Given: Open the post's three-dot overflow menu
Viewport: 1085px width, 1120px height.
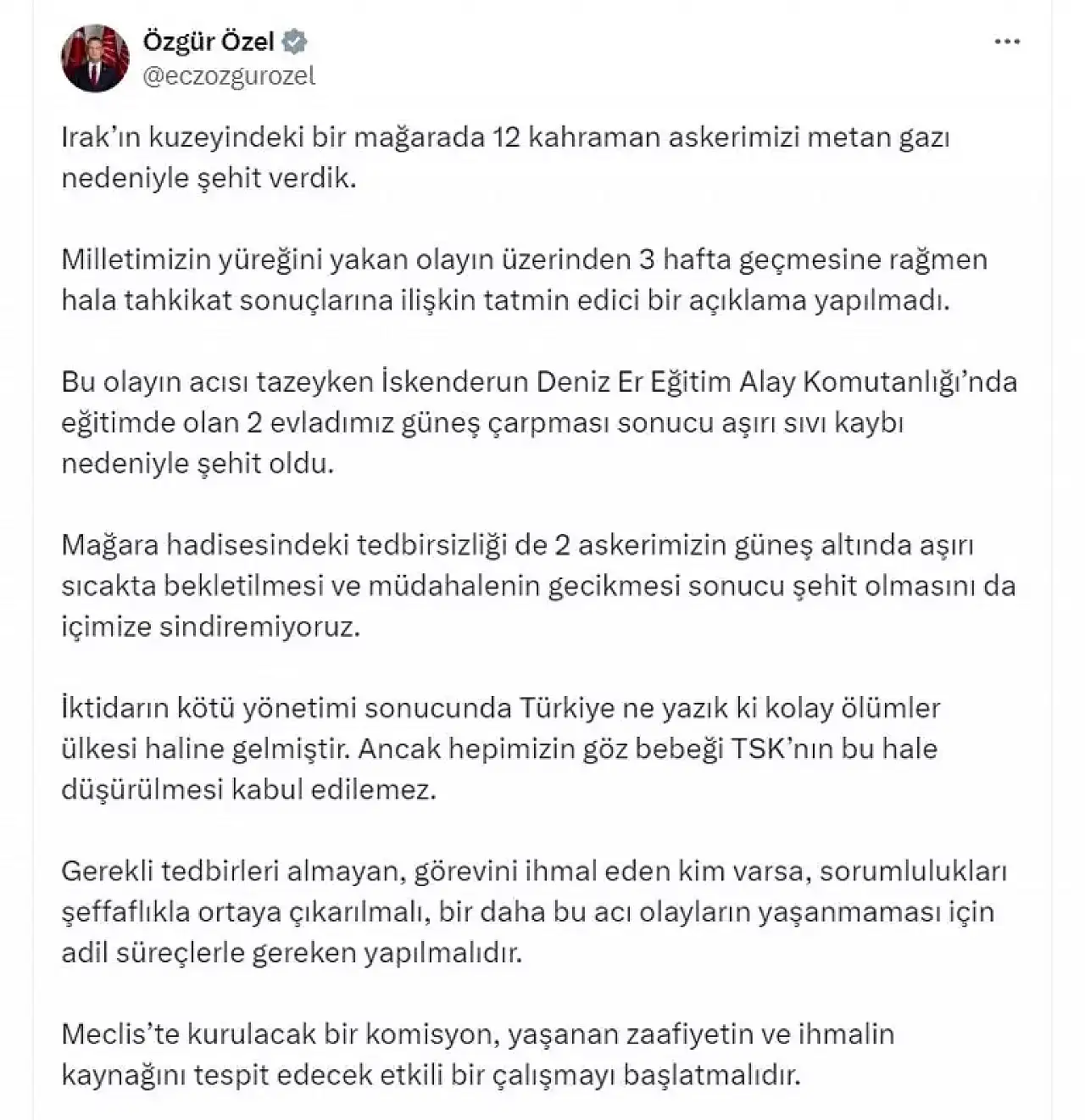Looking at the screenshot, I should tap(1006, 42).
